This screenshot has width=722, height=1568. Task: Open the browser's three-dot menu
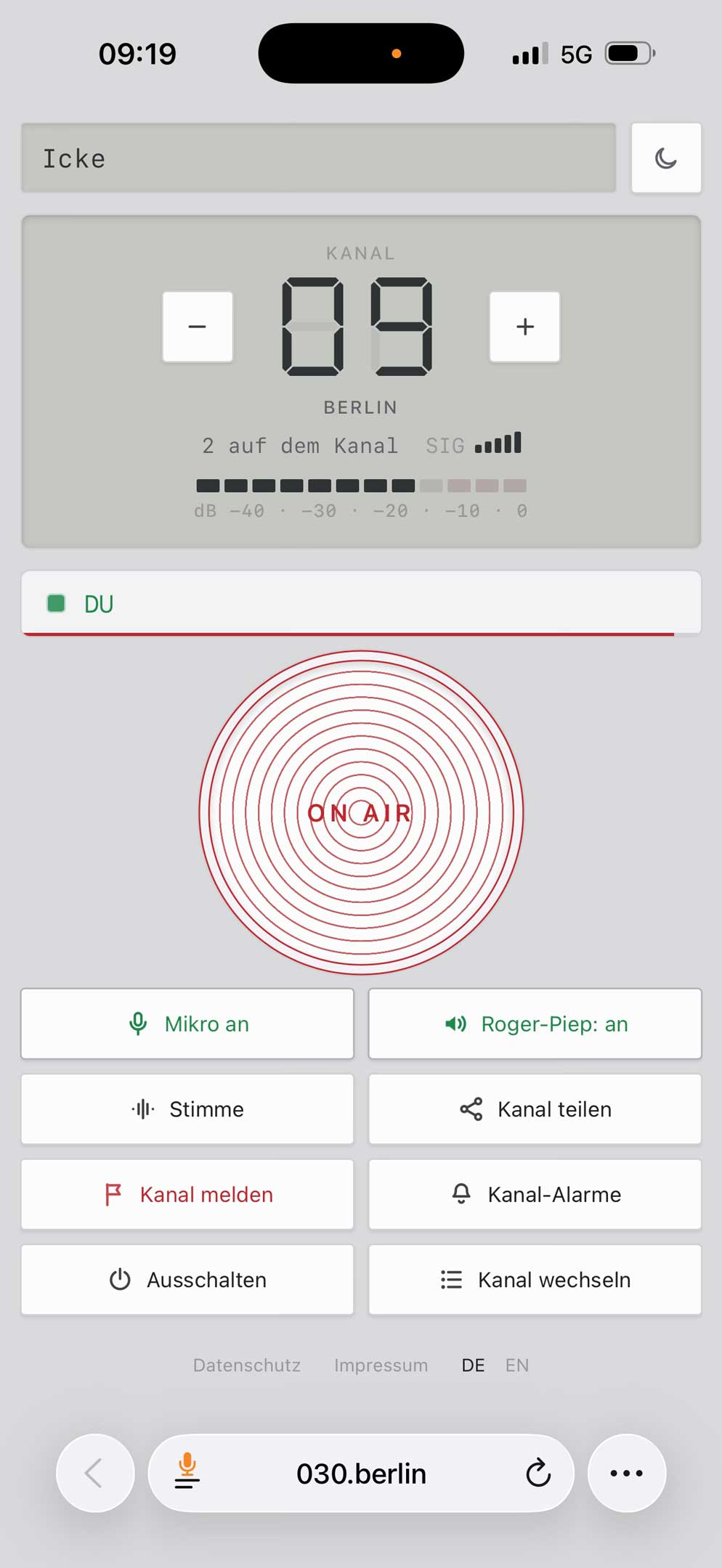[x=627, y=1473]
